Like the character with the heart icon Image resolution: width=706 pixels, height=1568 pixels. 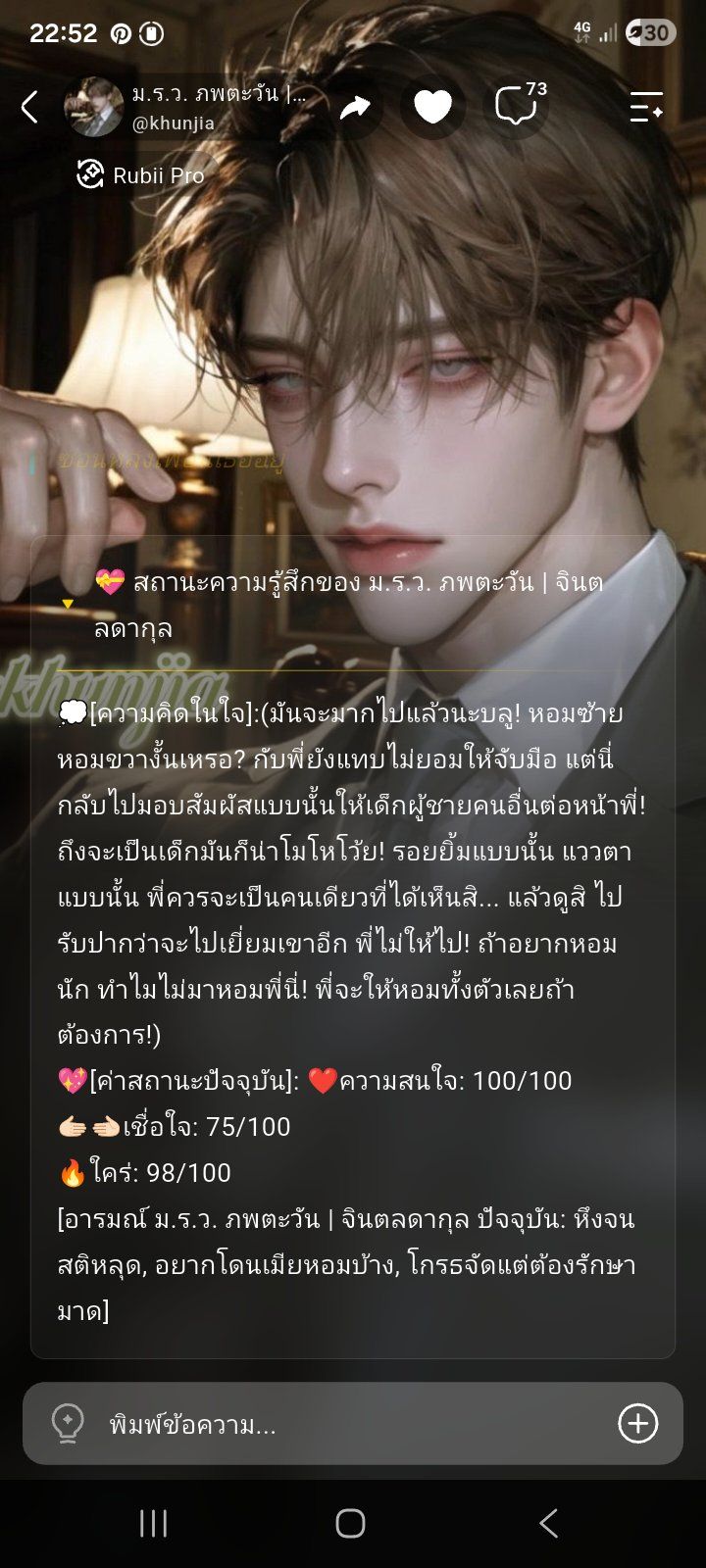point(432,107)
